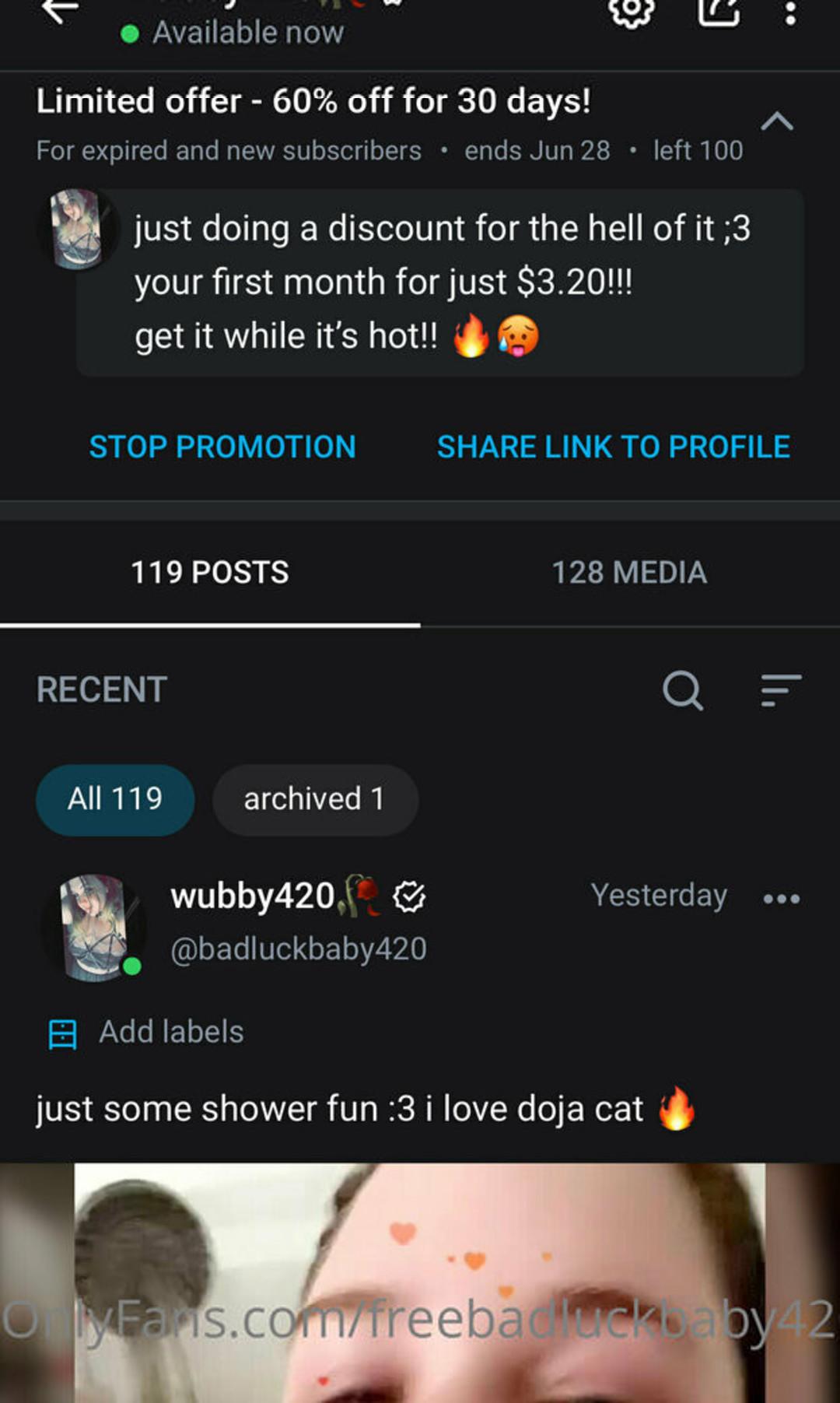840x1403 pixels.
Task: Filter by archived 1 chip
Action: [x=314, y=799]
